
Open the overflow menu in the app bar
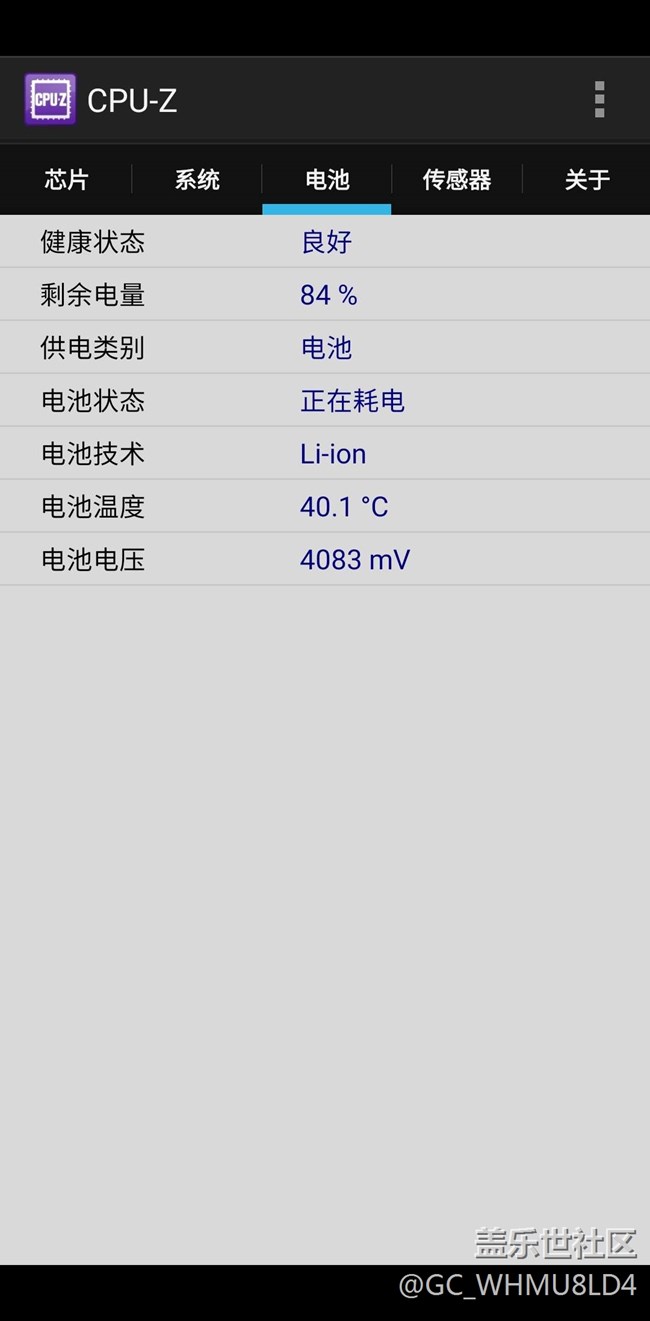click(x=599, y=100)
